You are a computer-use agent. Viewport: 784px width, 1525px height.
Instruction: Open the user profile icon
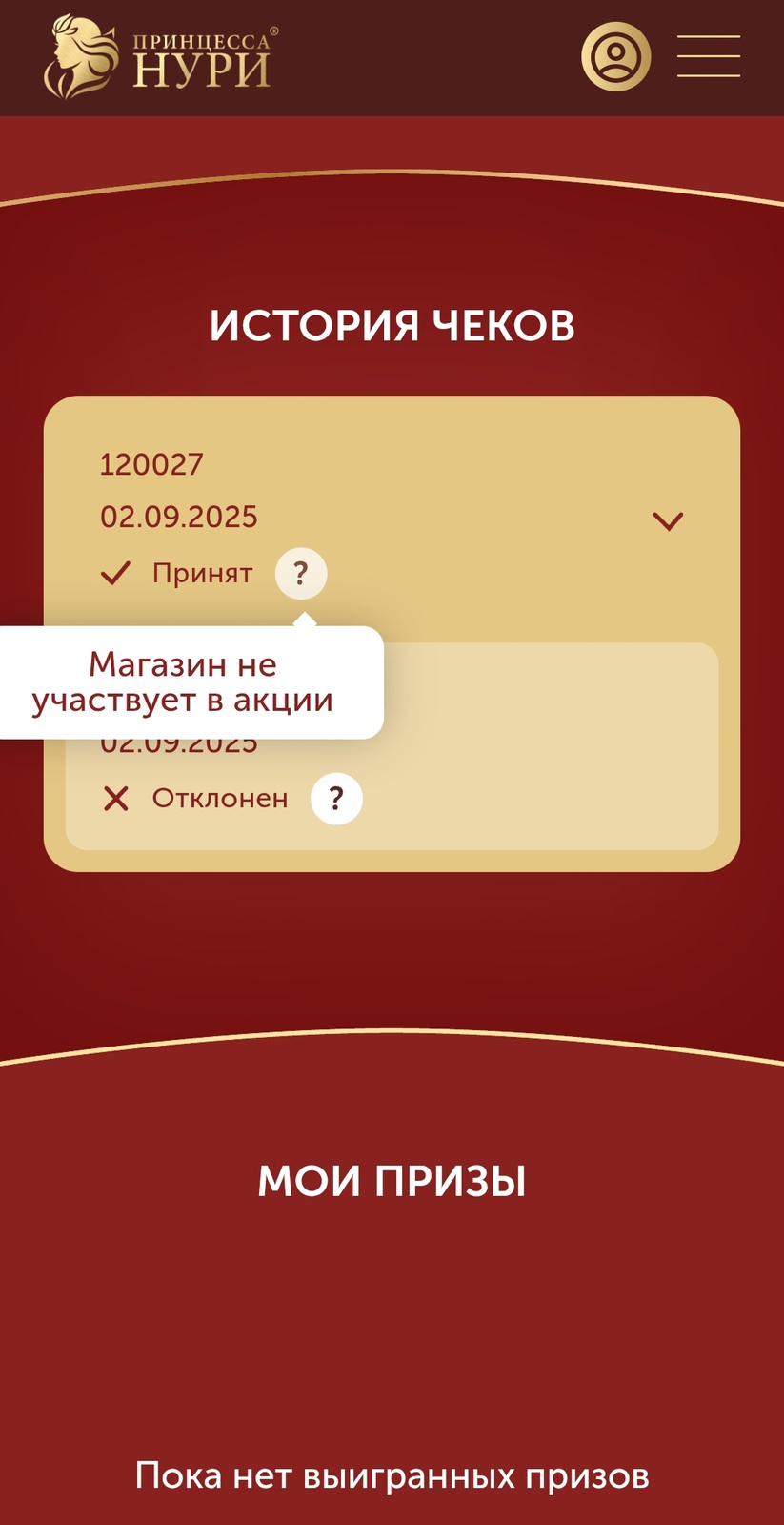[615, 57]
